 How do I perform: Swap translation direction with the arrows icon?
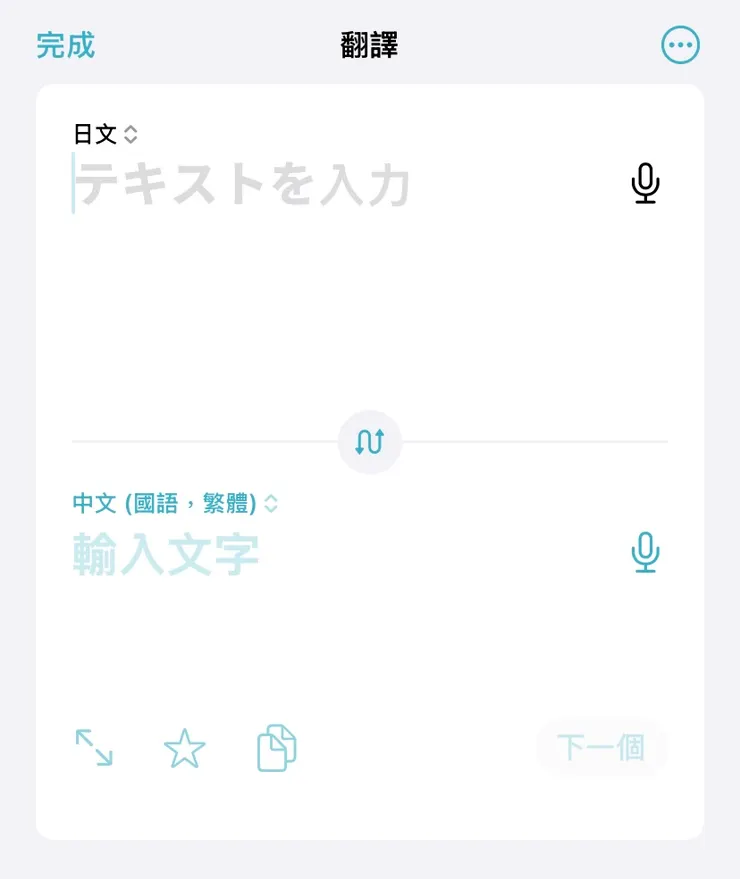pyautogui.click(x=370, y=440)
